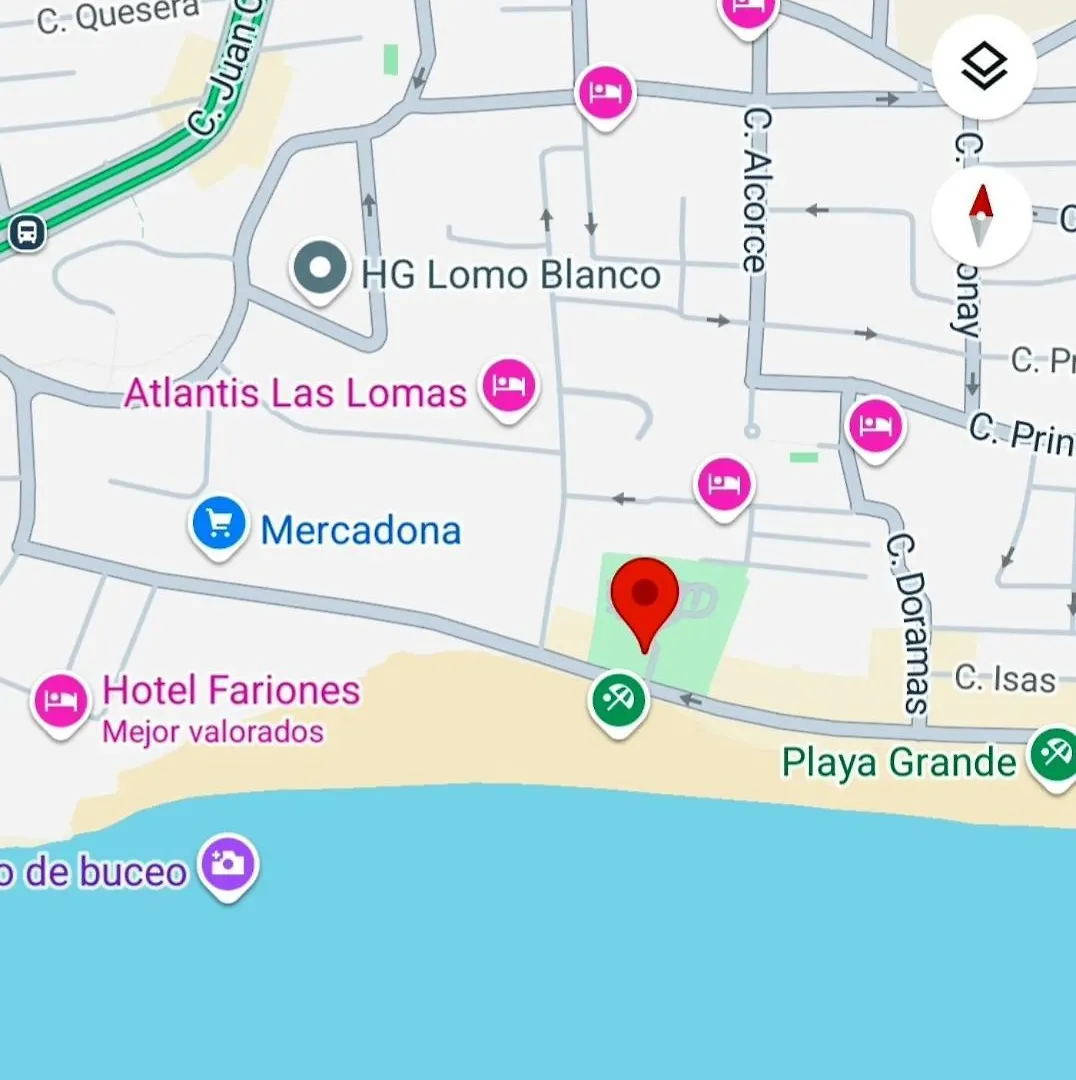1076x1080 pixels.
Task: Open the dive spot camera pin
Action: pyautogui.click(x=229, y=863)
